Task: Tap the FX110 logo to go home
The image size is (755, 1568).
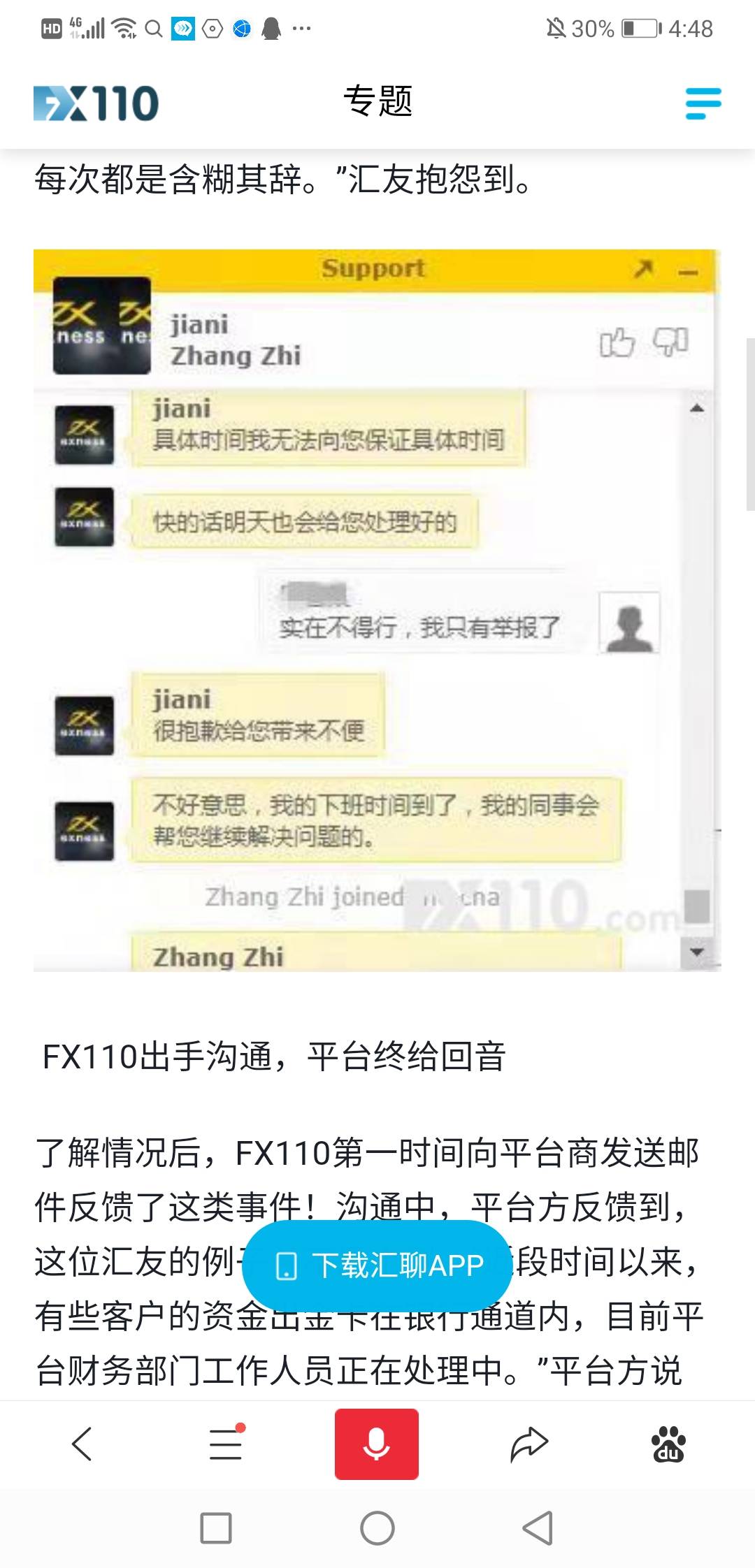Action: tap(96, 103)
